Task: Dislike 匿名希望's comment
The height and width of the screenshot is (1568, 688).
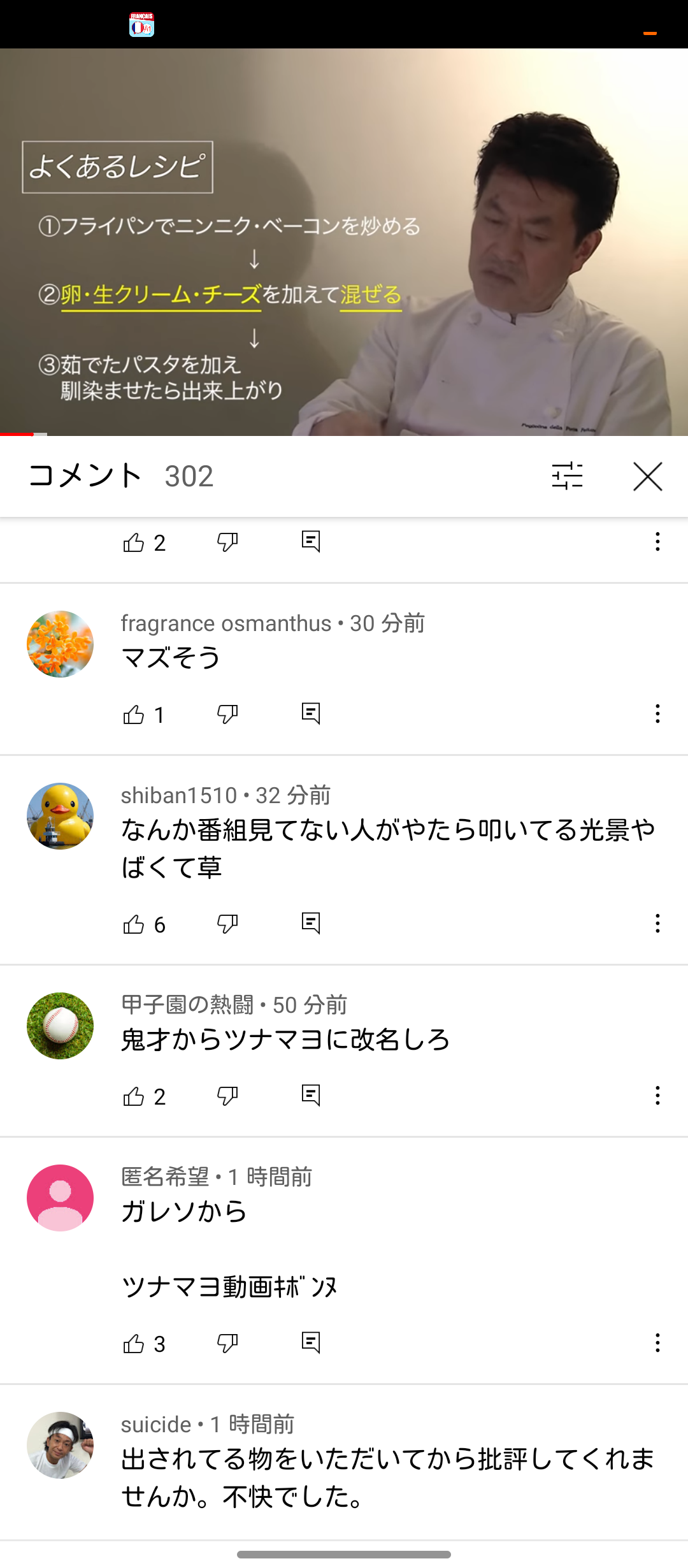Action: (227, 1344)
